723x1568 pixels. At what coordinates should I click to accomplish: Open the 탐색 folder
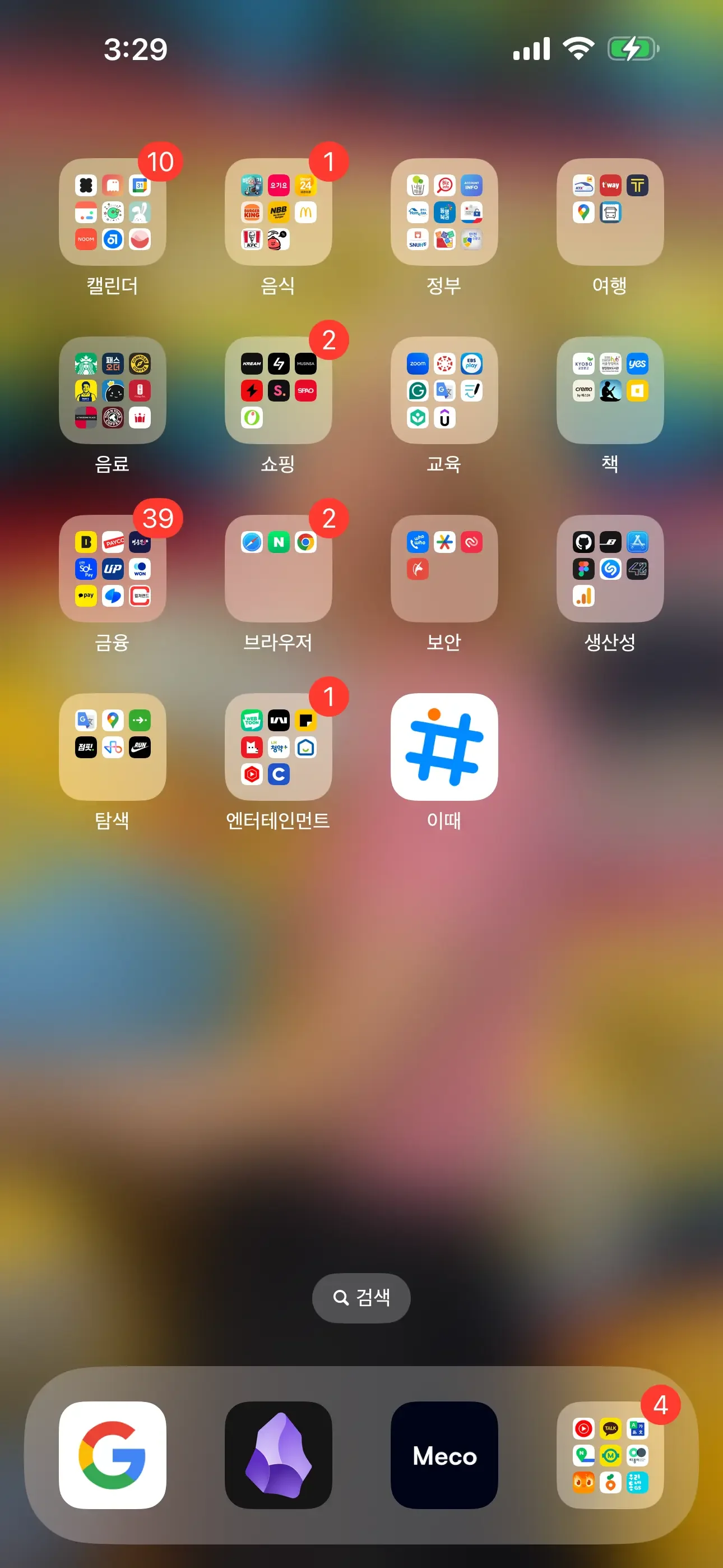[x=113, y=747]
